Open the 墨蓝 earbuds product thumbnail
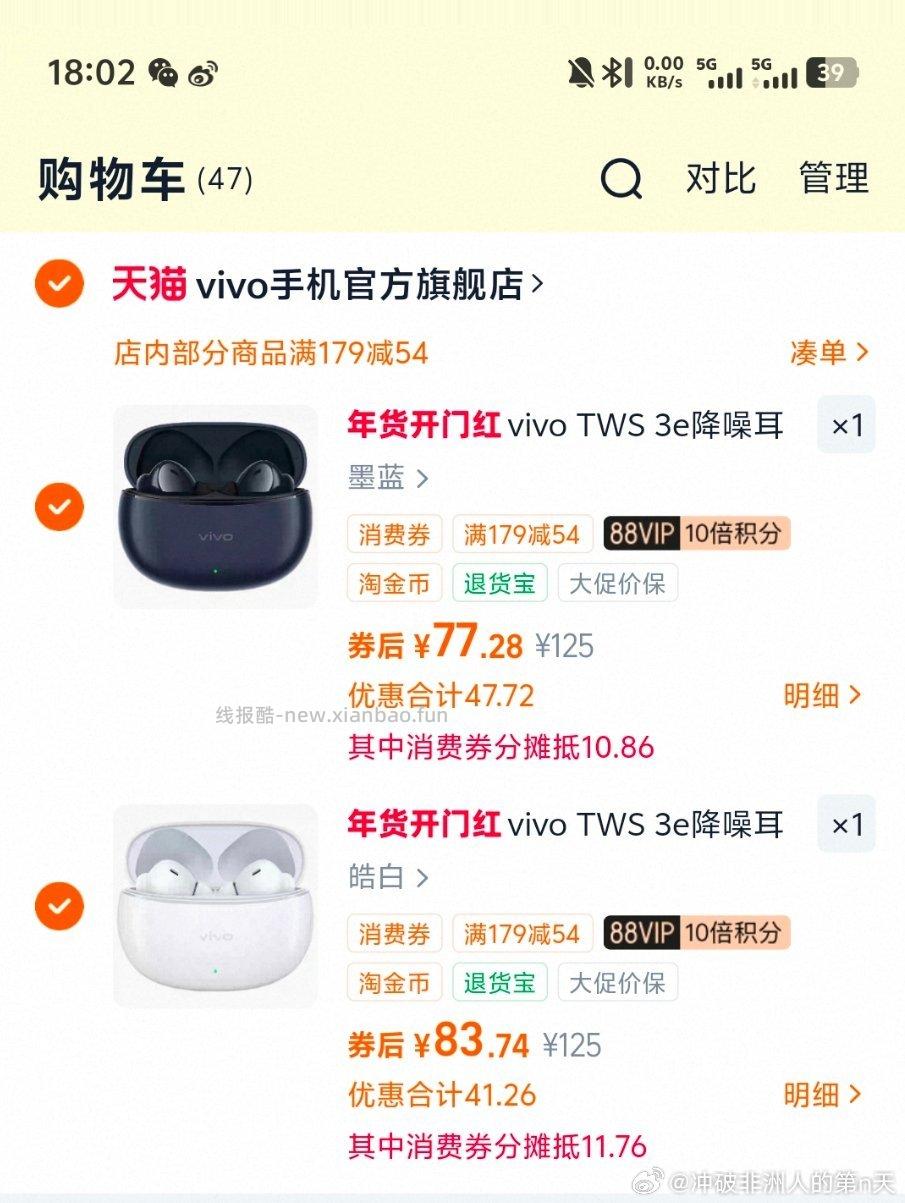905x1203 pixels. [213, 506]
